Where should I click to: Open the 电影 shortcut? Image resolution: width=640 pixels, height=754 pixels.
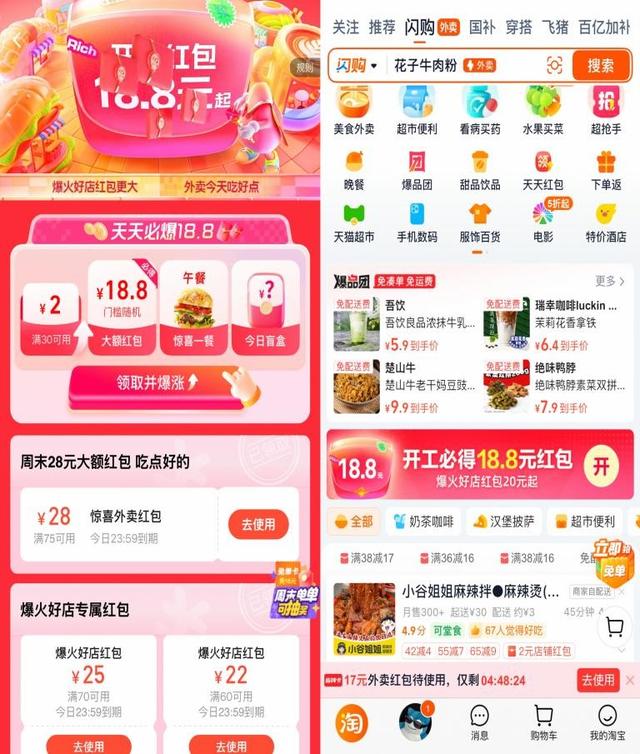click(x=543, y=223)
